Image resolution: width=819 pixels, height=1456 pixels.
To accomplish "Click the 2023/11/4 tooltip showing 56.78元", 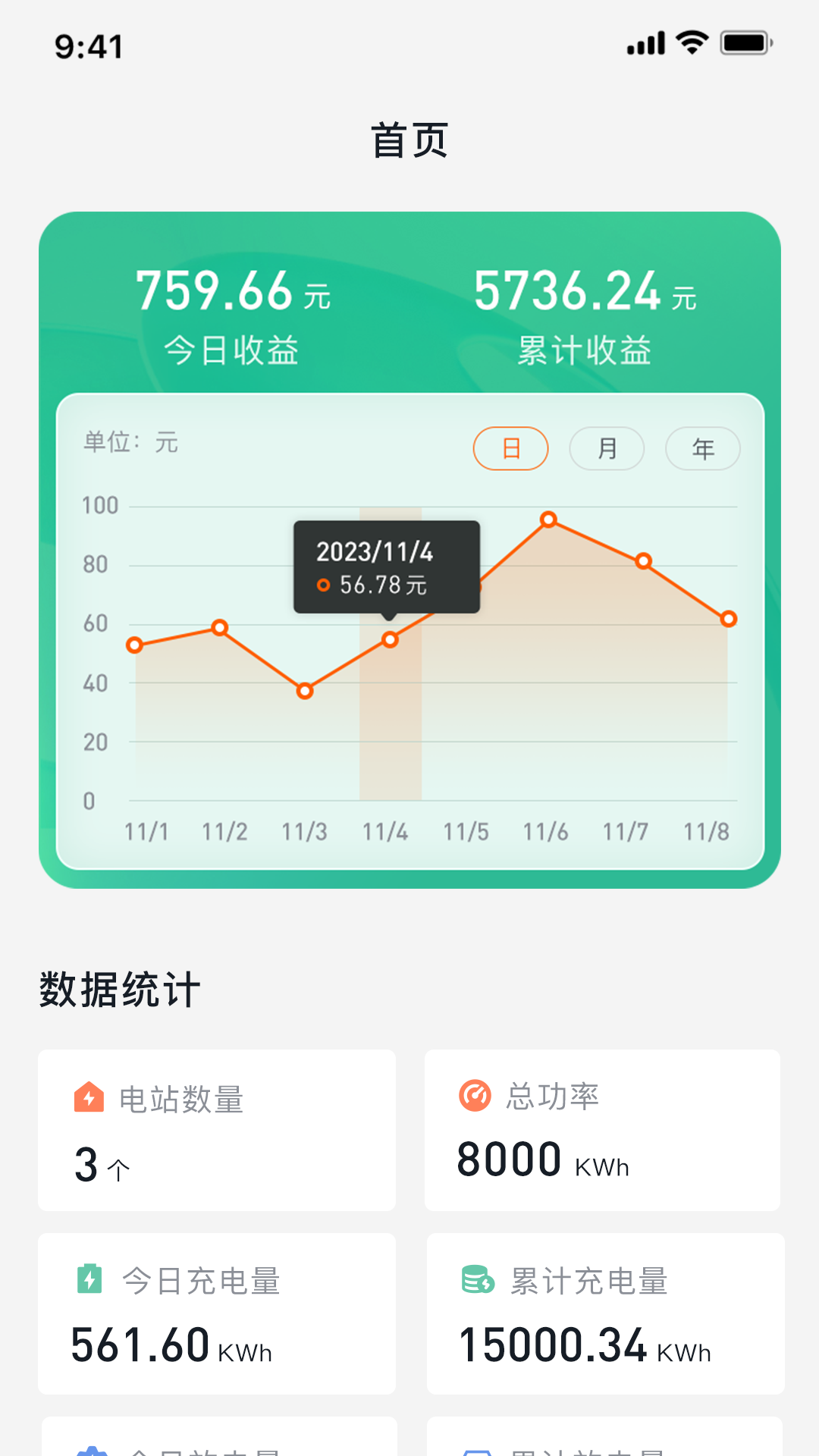I will point(387,565).
